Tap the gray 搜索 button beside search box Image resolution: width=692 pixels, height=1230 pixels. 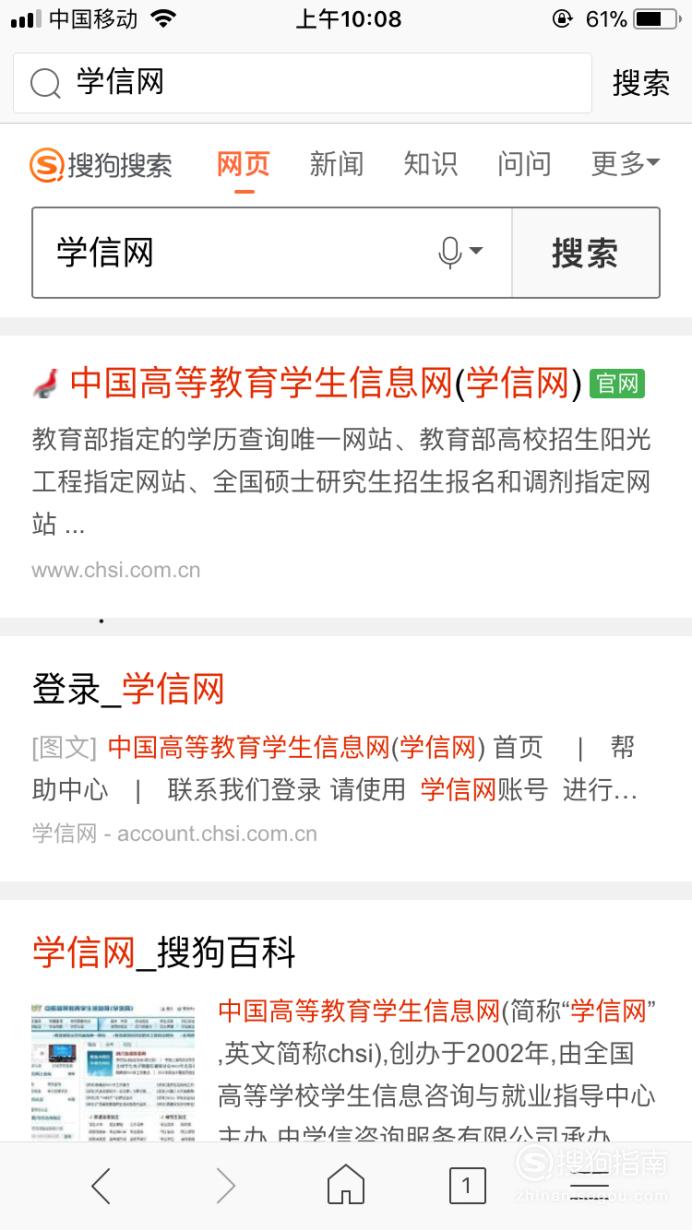(x=586, y=253)
